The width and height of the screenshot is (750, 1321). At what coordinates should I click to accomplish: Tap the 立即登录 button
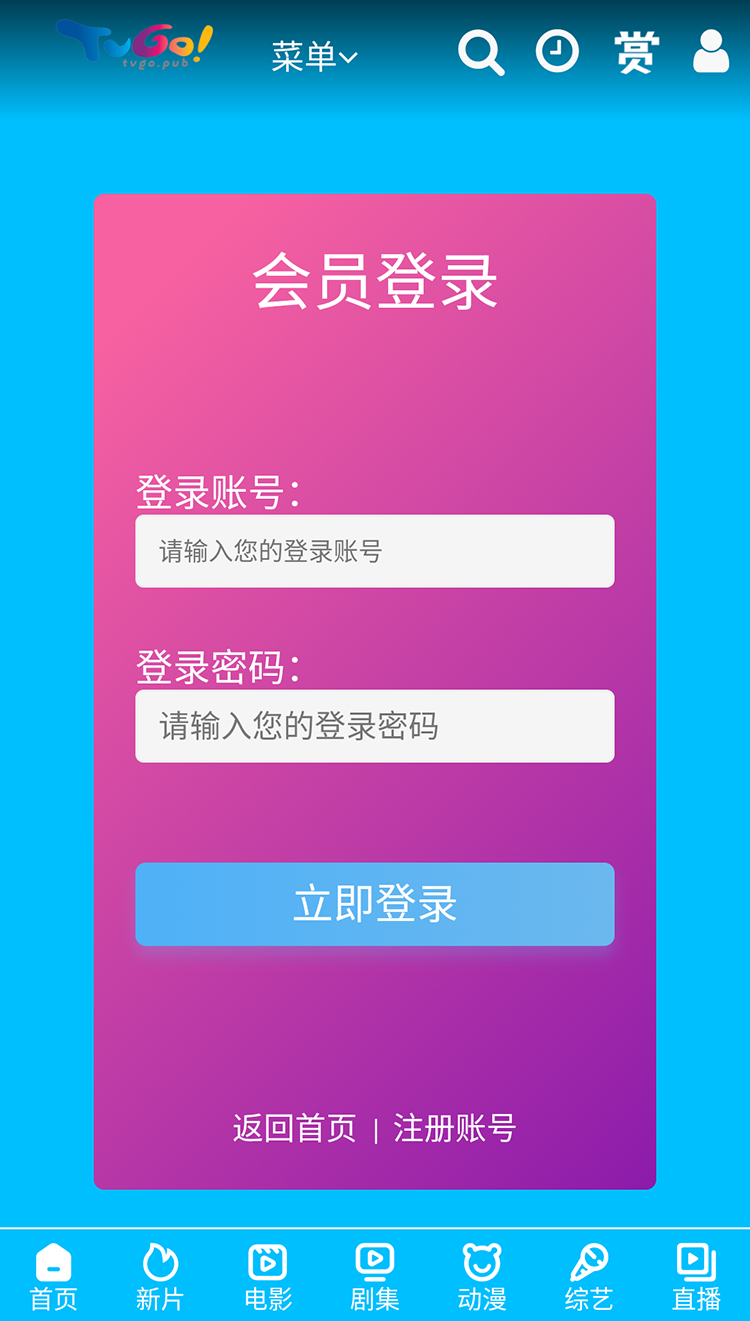pos(374,904)
